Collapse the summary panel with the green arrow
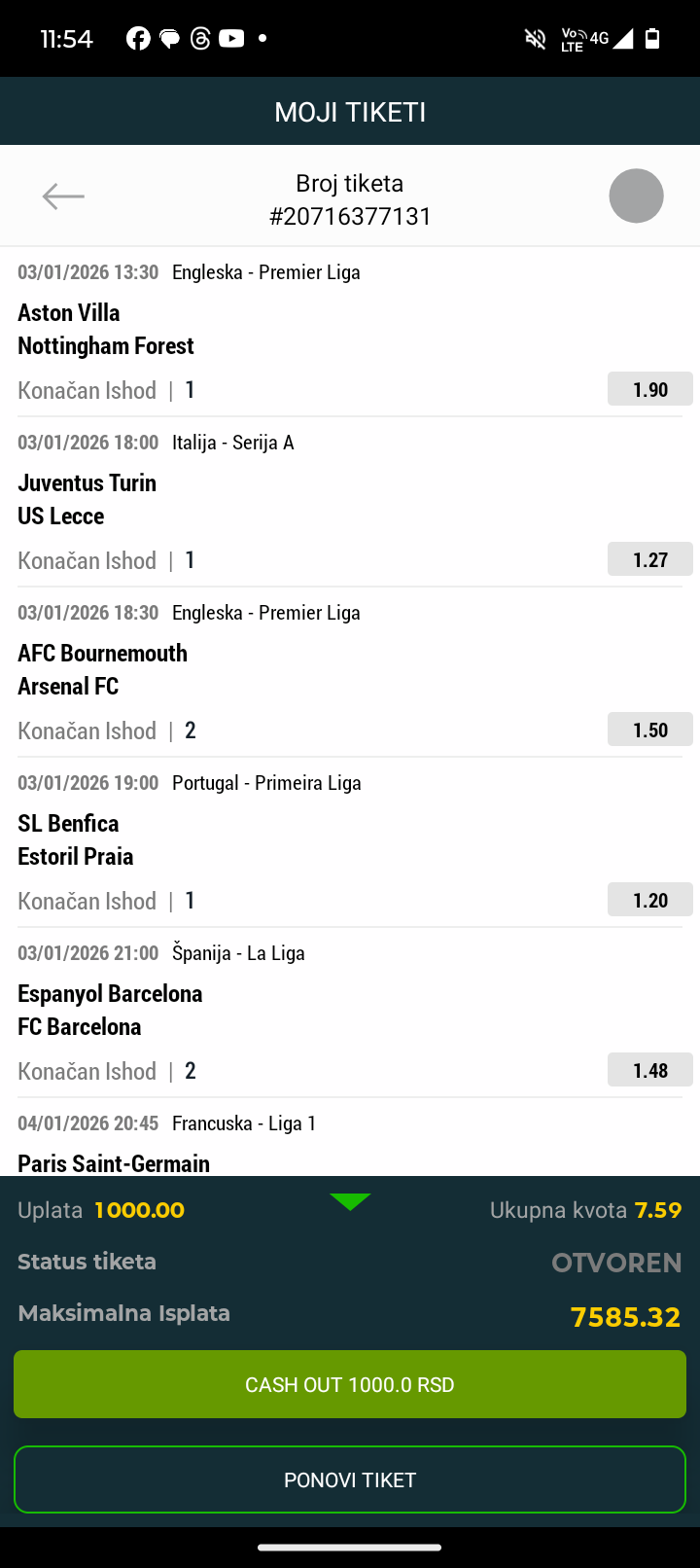 350,1202
